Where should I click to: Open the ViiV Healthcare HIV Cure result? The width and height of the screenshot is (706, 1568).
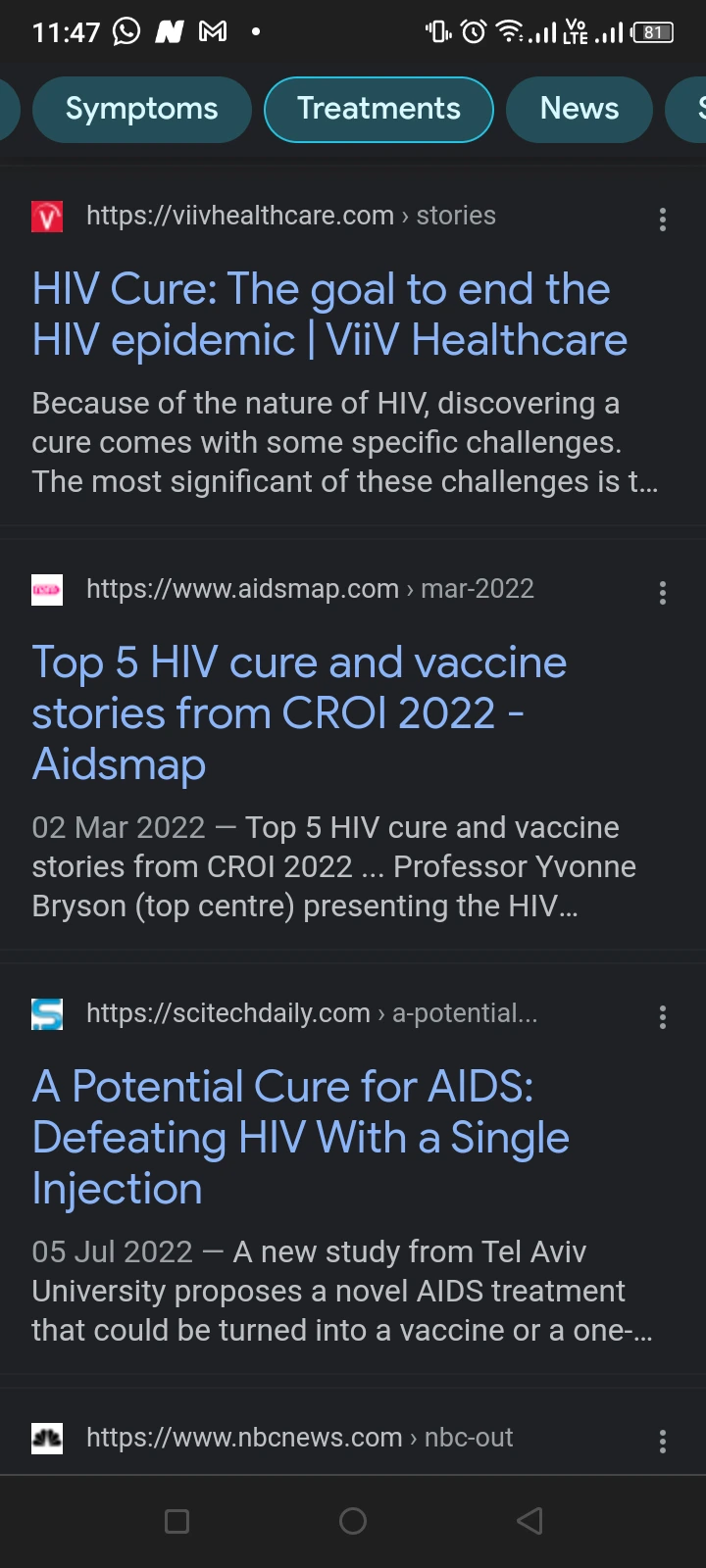coord(329,315)
